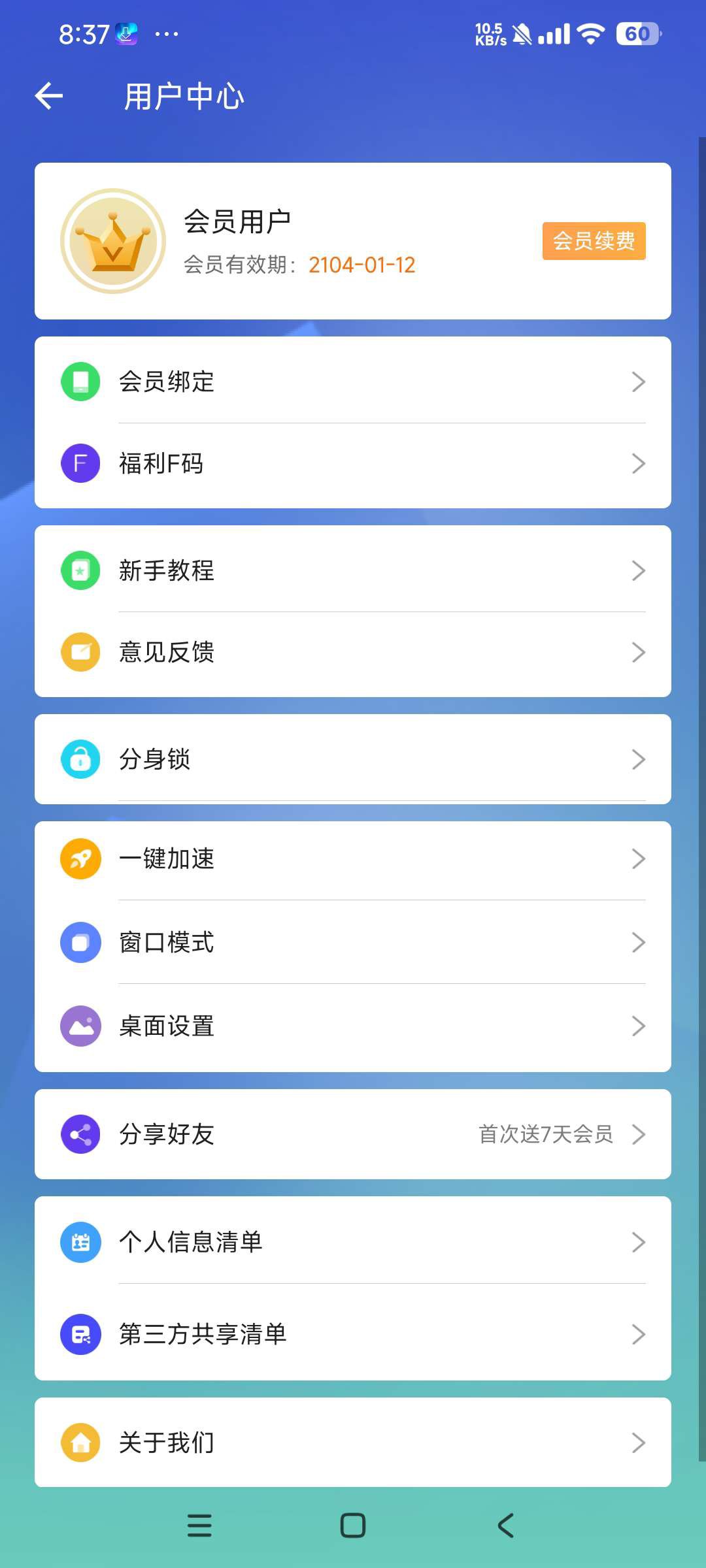Open 个人信息清单 list

coord(353,1241)
